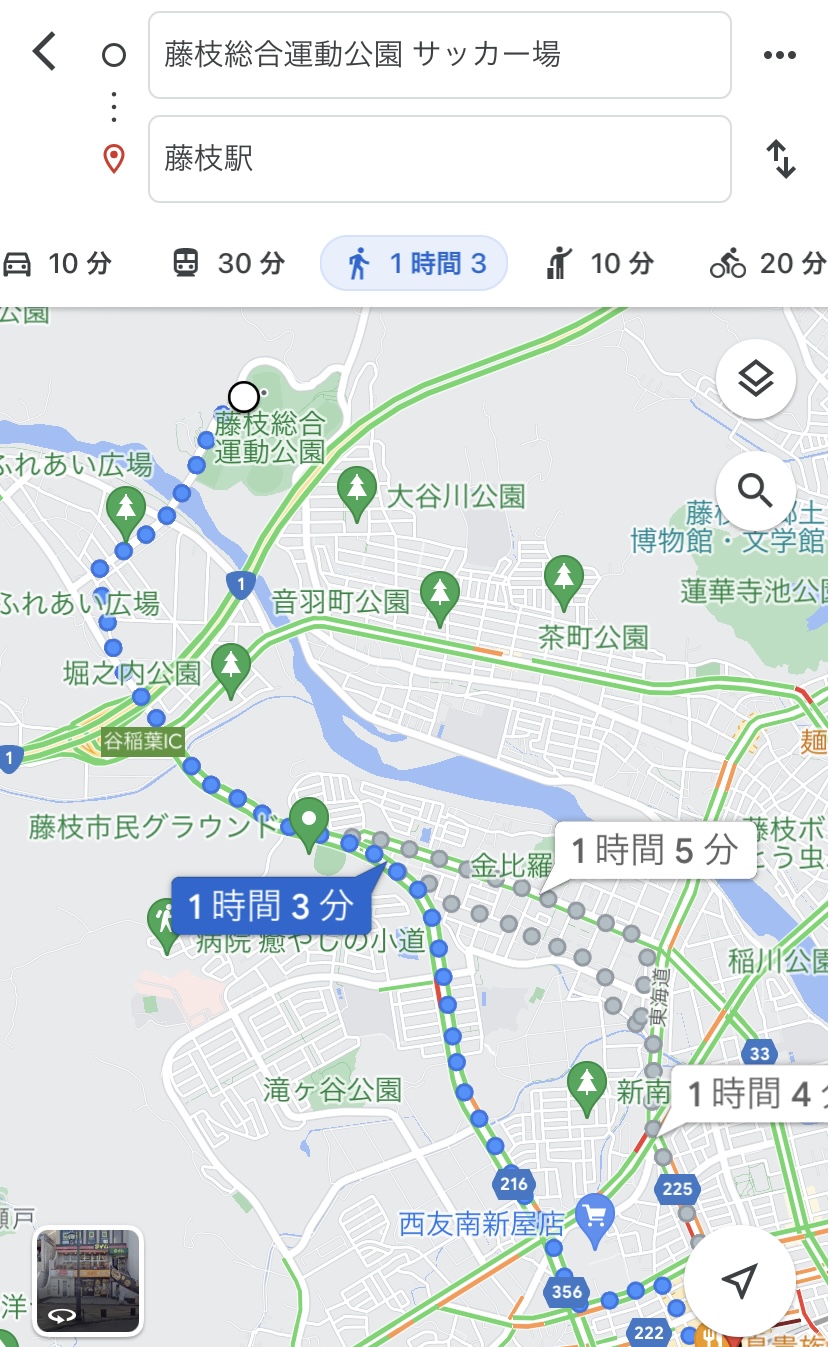Open the 藤枝市民グラウンド map pin
Image resolution: width=828 pixels, height=1347 pixels.
(310, 822)
